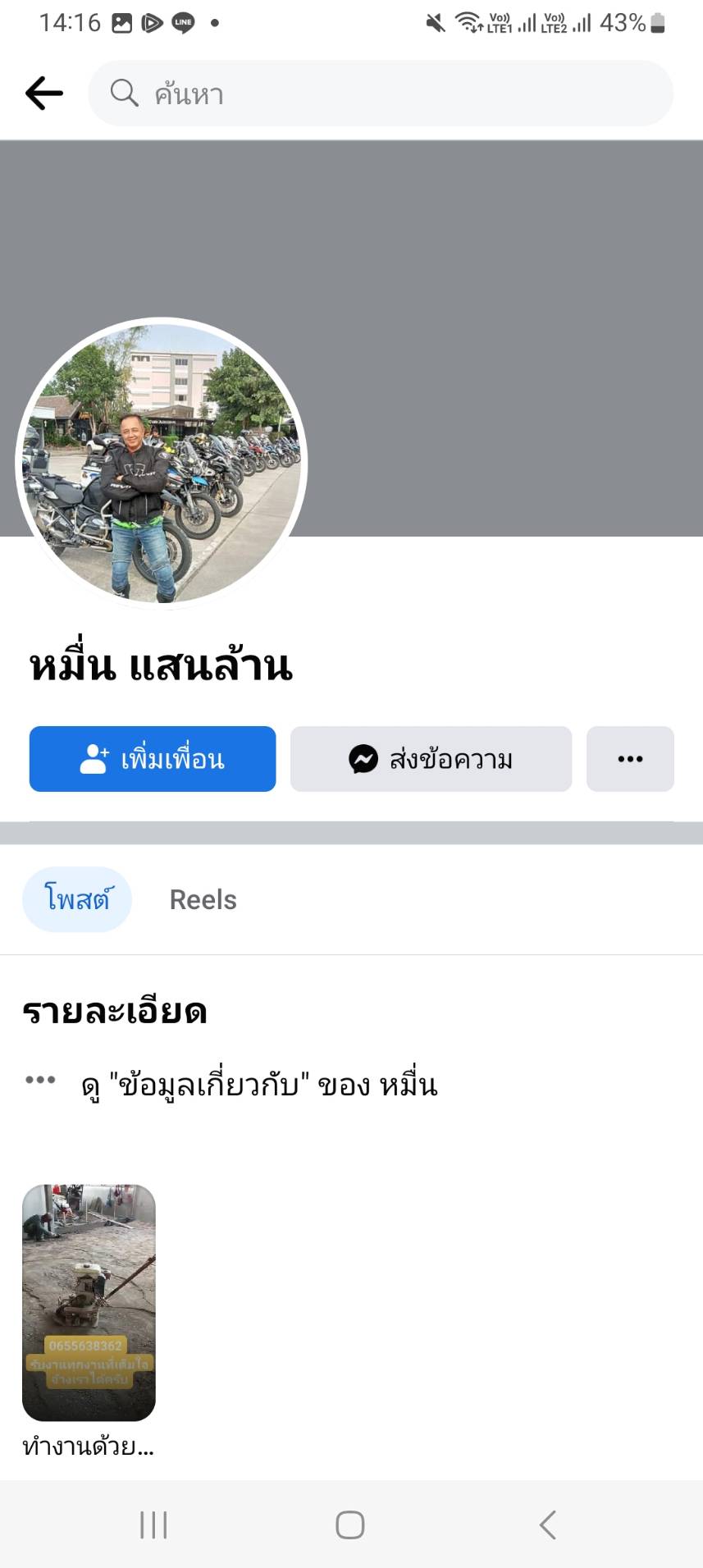Open the three-dot more options button

[630, 759]
